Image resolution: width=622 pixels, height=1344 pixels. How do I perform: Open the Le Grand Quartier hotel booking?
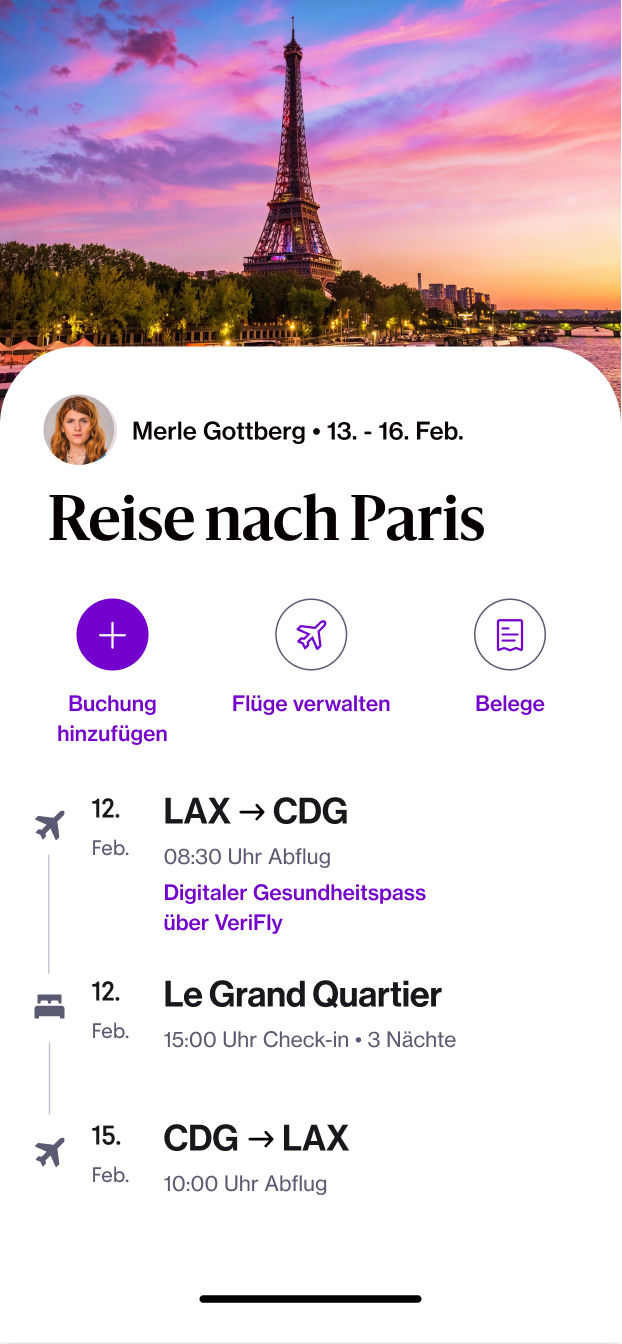[302, 995]
